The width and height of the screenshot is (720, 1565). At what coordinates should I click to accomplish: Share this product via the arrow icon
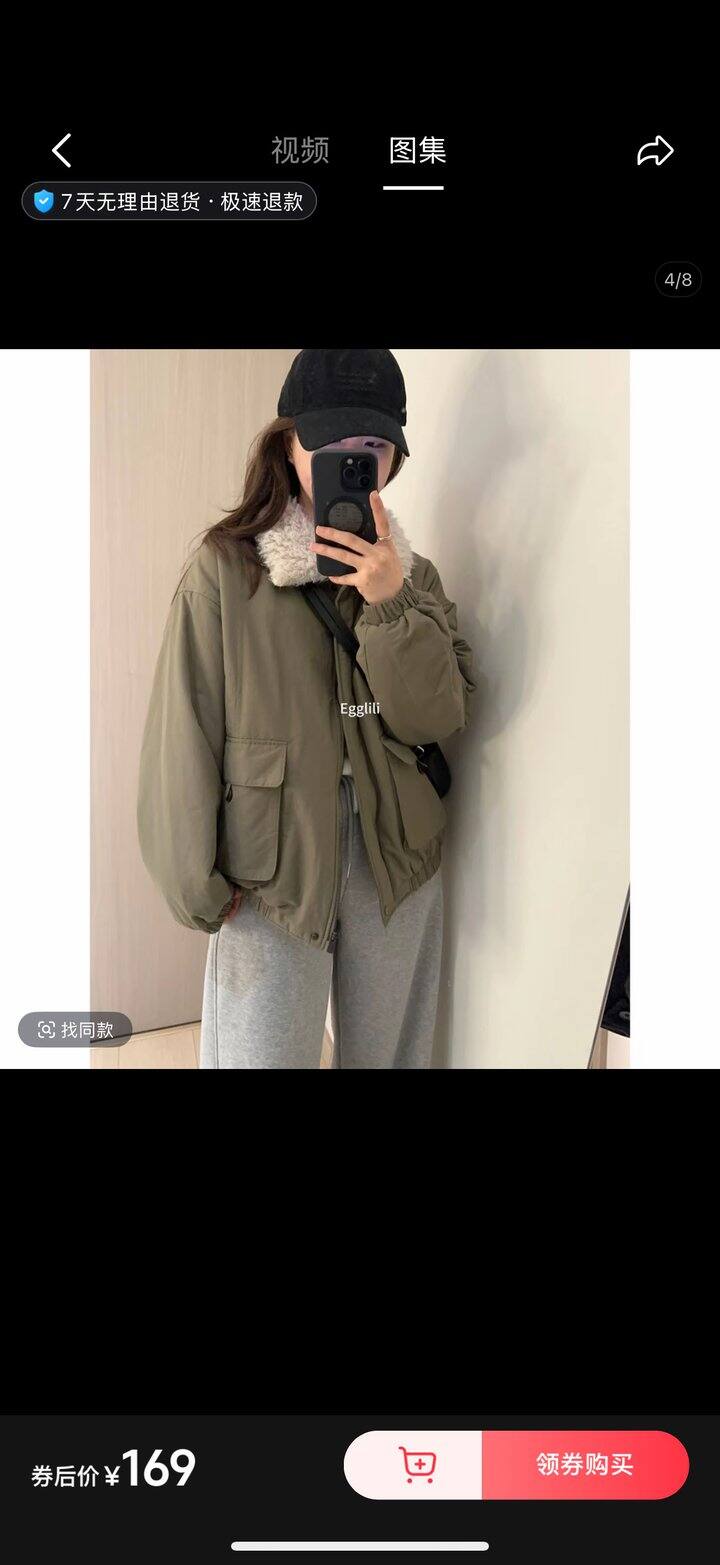tap(655, 151)
